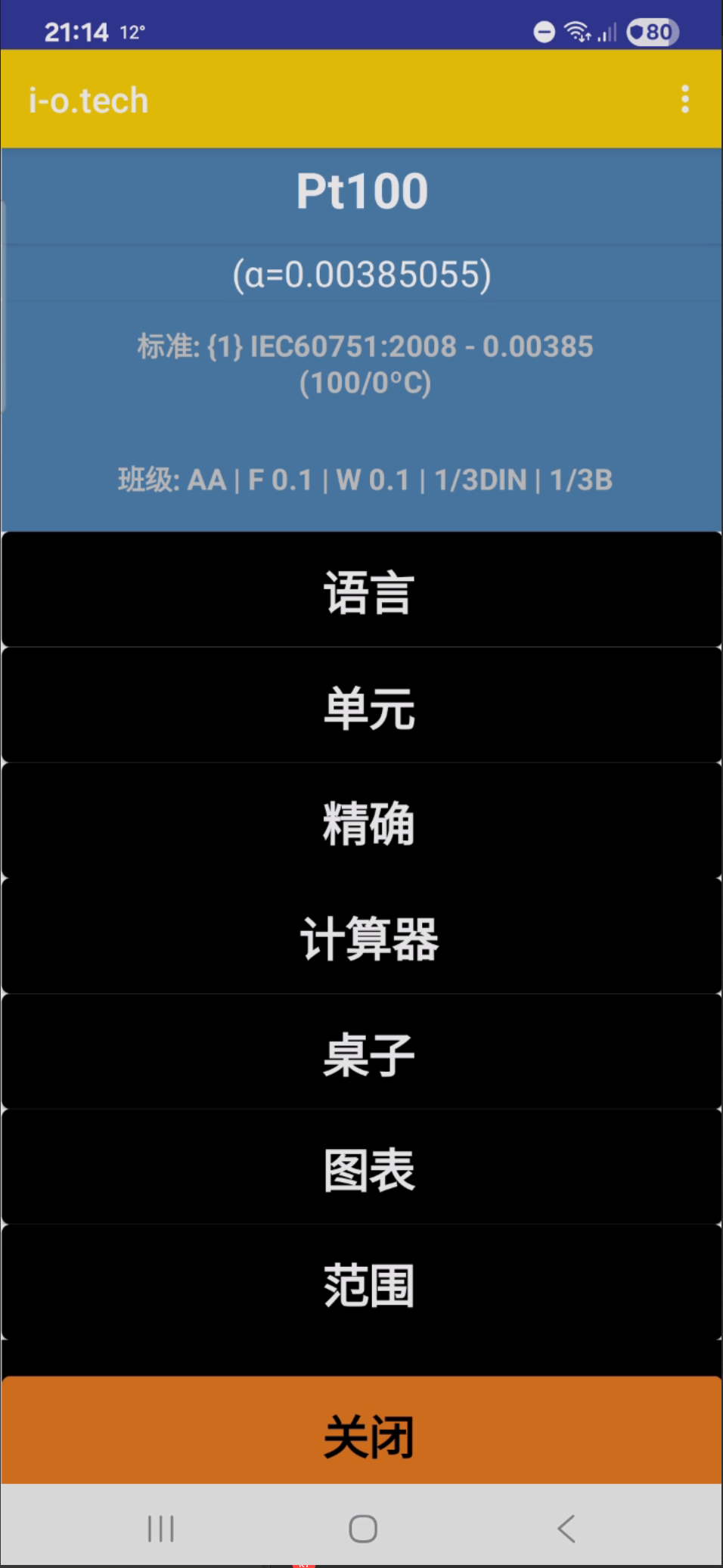Screen dimensions: 723x1568
Task: Open the overflow menu in the app bar
Action: tap(685, 99)
